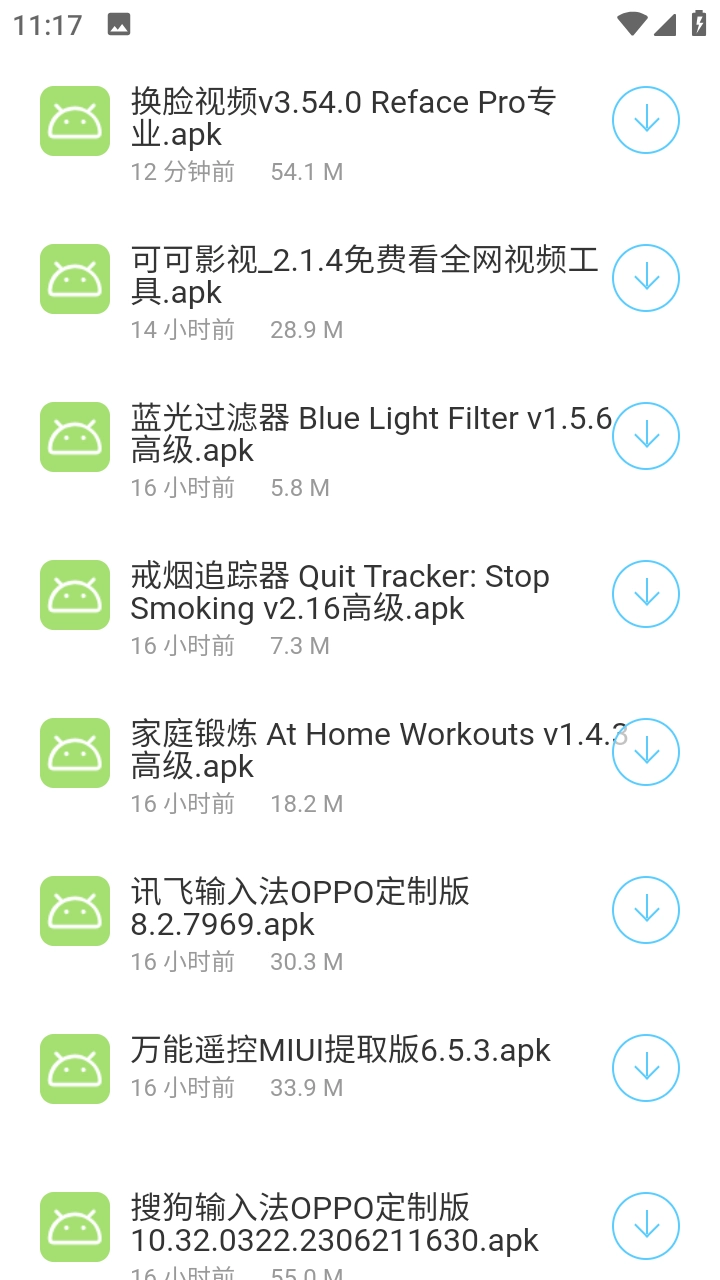Viewport: 720px width, 1280px height.
Task: Download the Blue Light Filter APK
Action: (646, 436)
